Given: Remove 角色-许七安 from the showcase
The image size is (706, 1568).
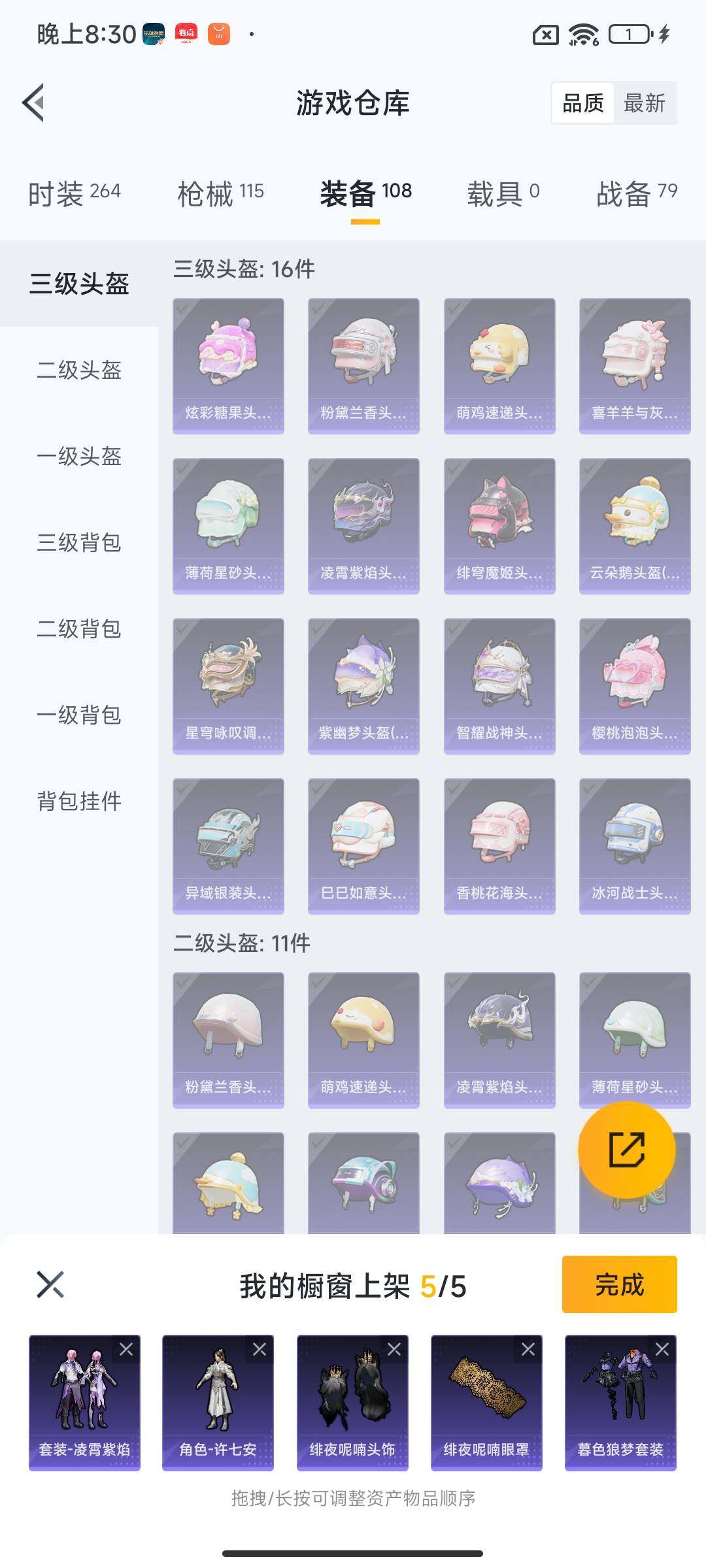Looking at the screenshot, I should coord(260,1349).
